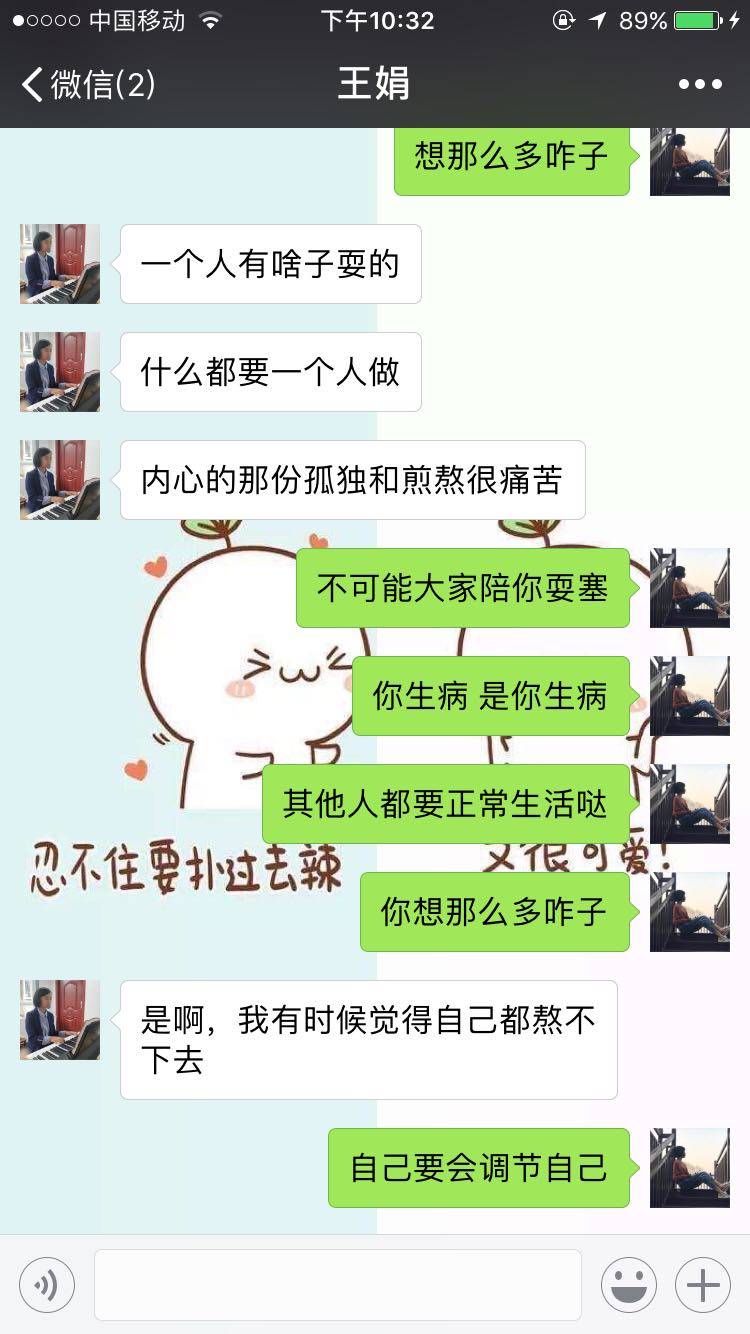The width and height of the screenshot is (750, 1334).
Task: Tap the message text field
Action: coord(338,1285)
